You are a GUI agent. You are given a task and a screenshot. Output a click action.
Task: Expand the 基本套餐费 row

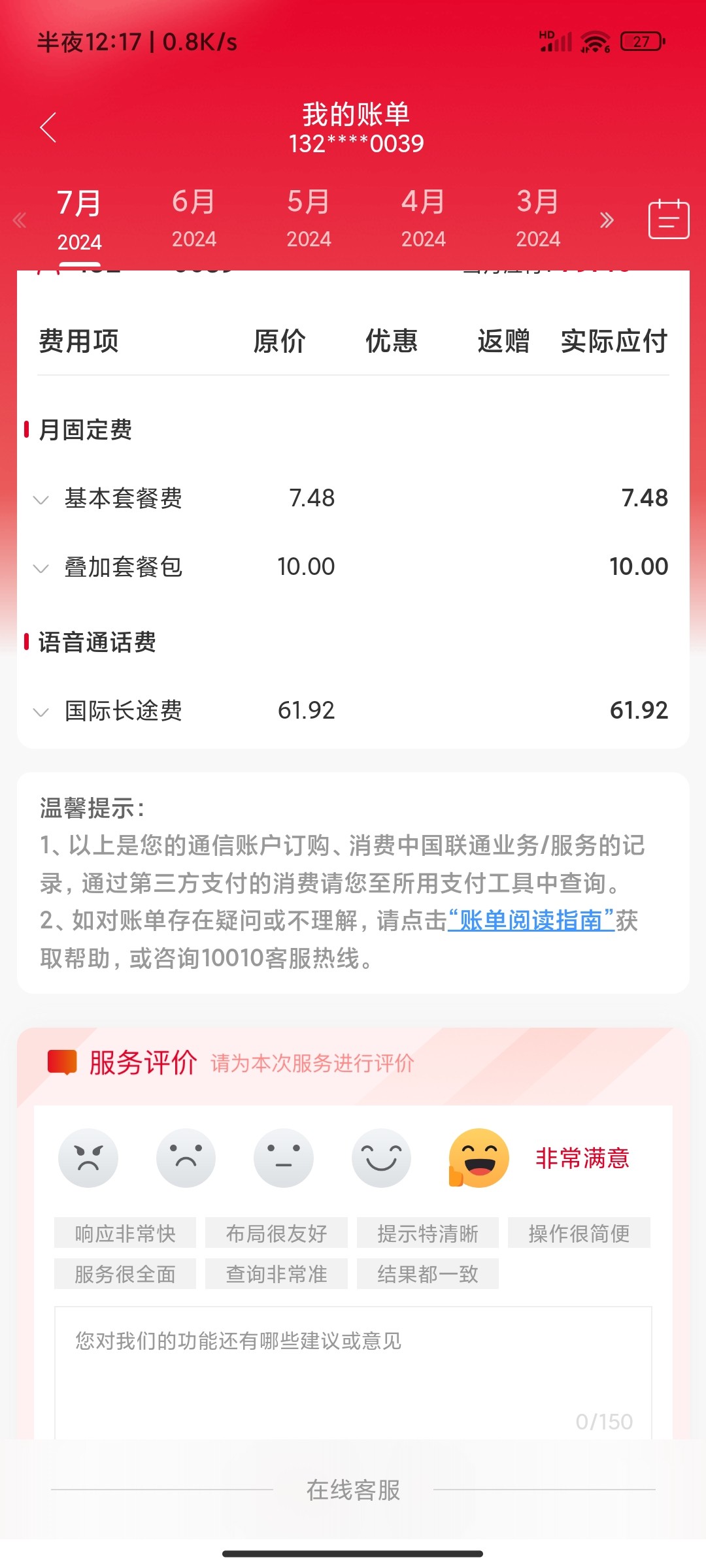click(353, 498)
